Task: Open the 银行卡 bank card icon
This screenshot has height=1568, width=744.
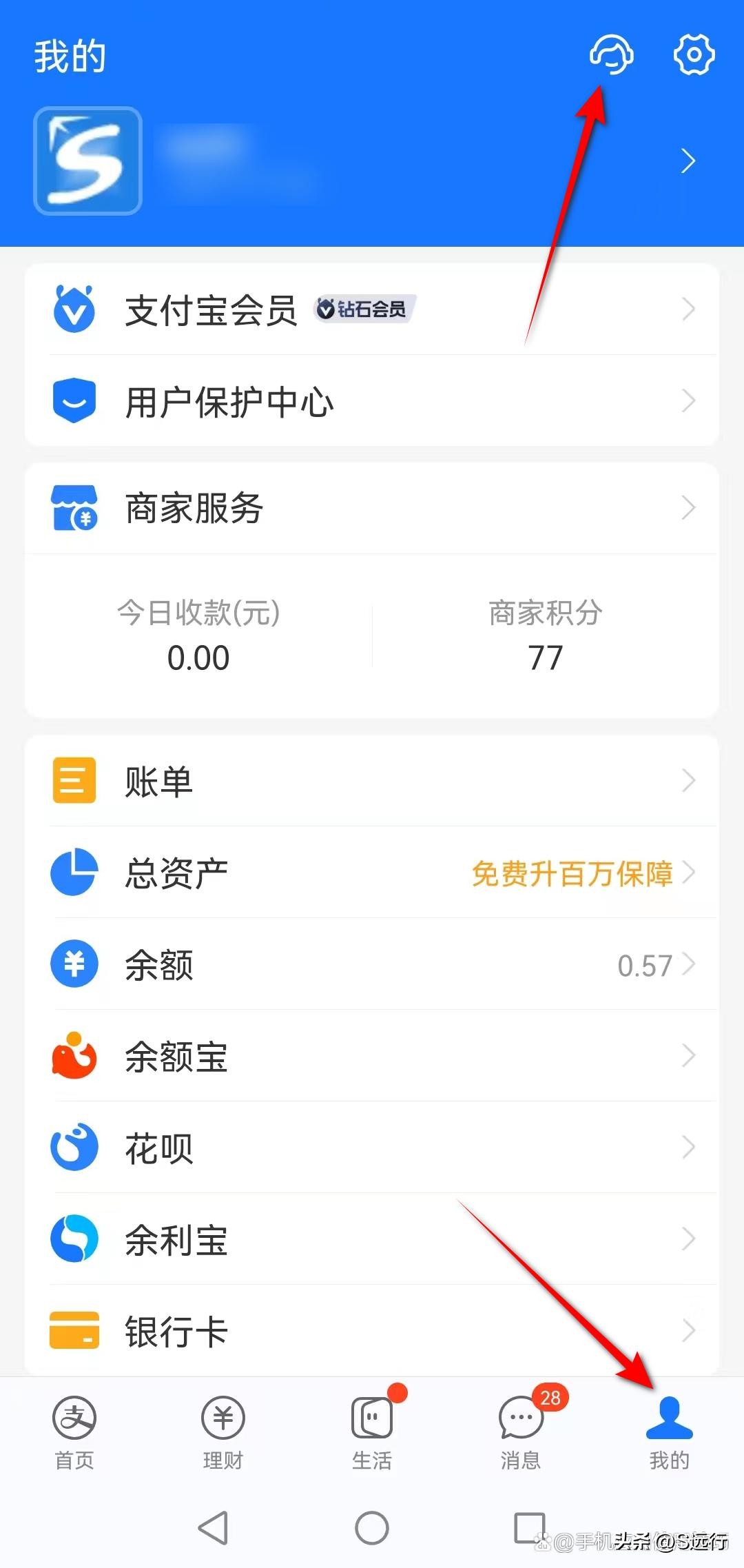Action: (x=74, y=1330)
